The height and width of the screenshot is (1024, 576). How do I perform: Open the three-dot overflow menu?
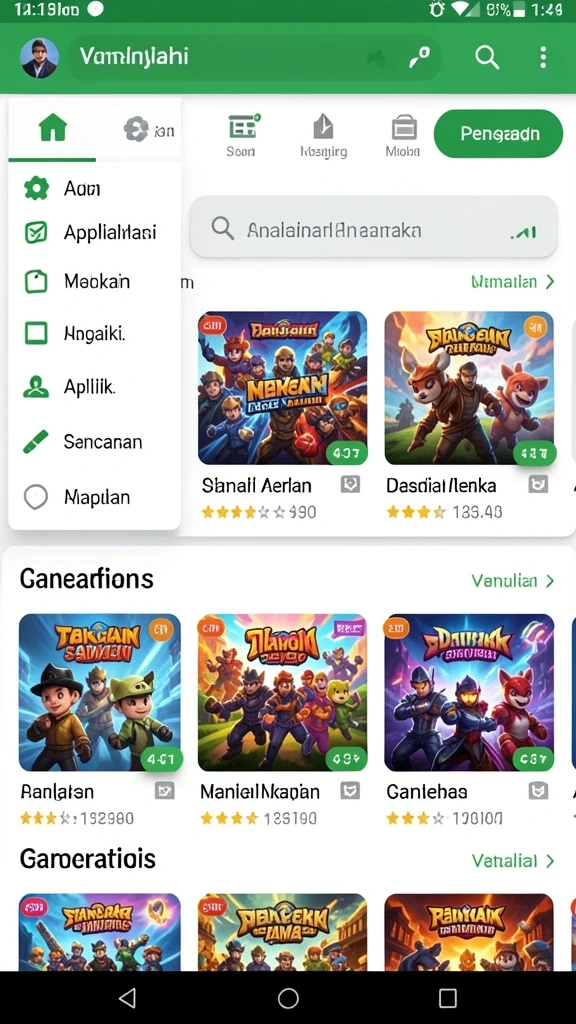coord(543,57)
